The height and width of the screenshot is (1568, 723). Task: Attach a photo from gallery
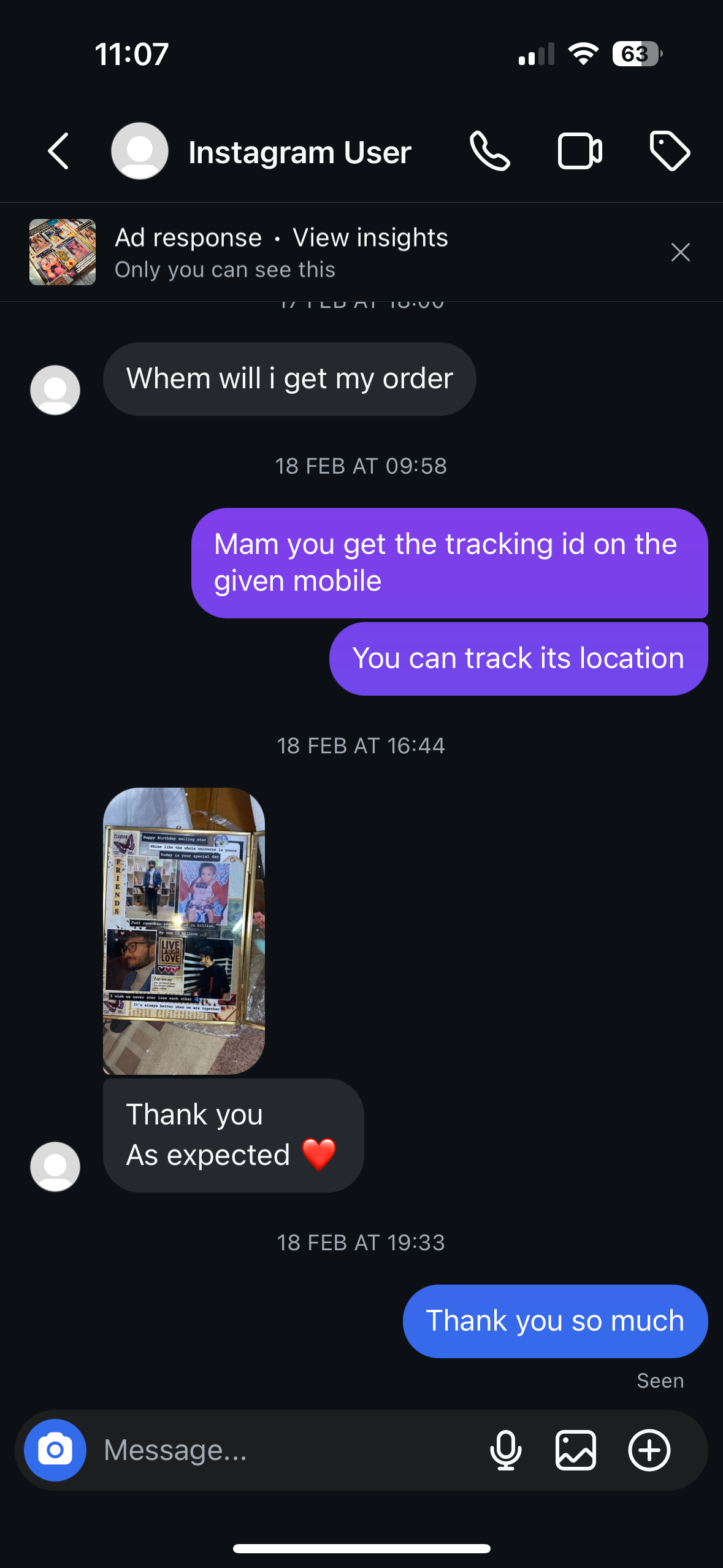tap(575, 1450)
